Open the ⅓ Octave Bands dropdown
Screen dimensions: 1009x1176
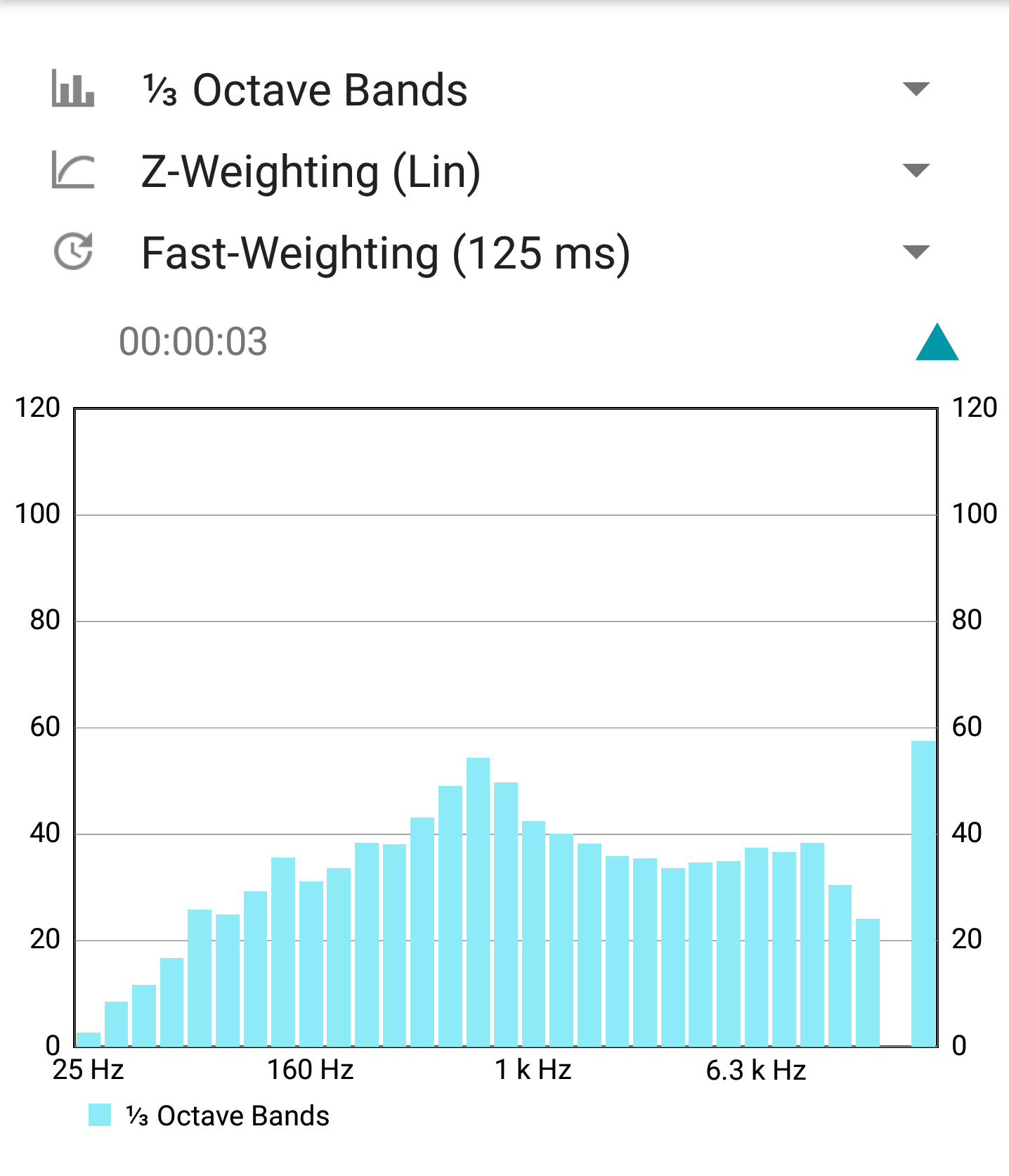tap(916, 89)
